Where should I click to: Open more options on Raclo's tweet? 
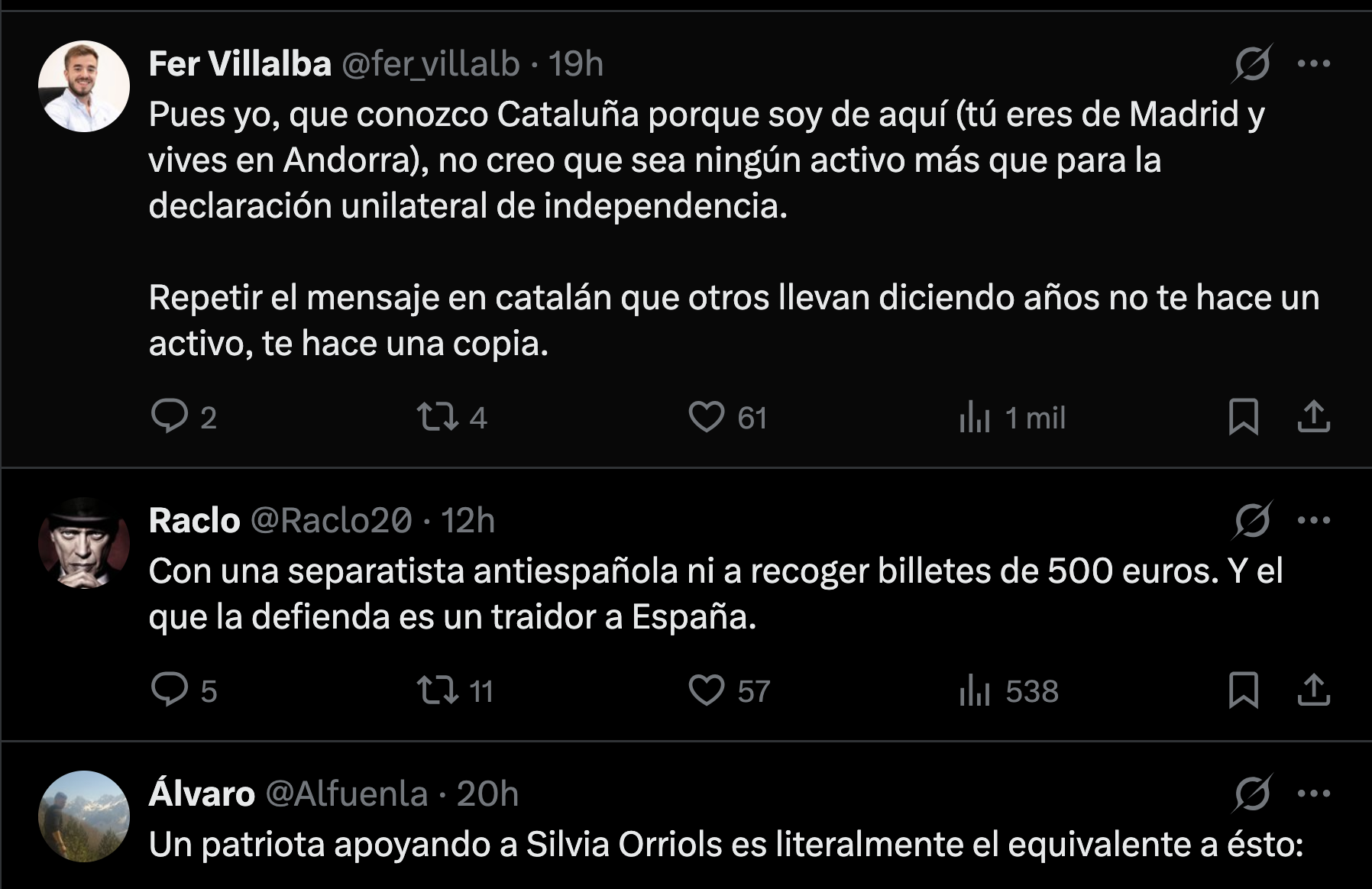pos(1313,520)
